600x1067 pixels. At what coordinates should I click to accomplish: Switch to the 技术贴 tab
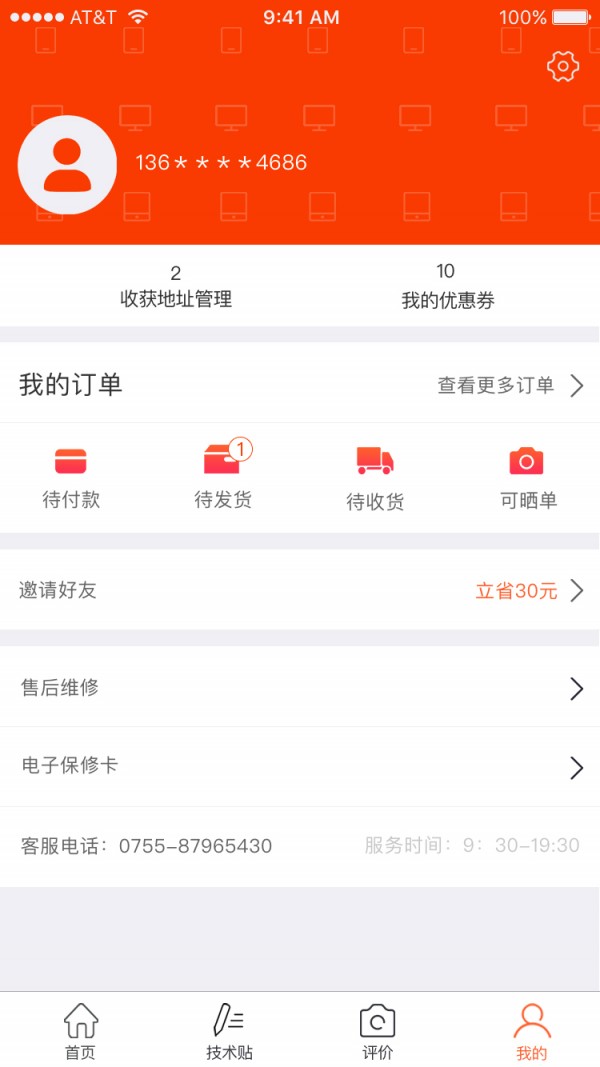coord(229,1030)
